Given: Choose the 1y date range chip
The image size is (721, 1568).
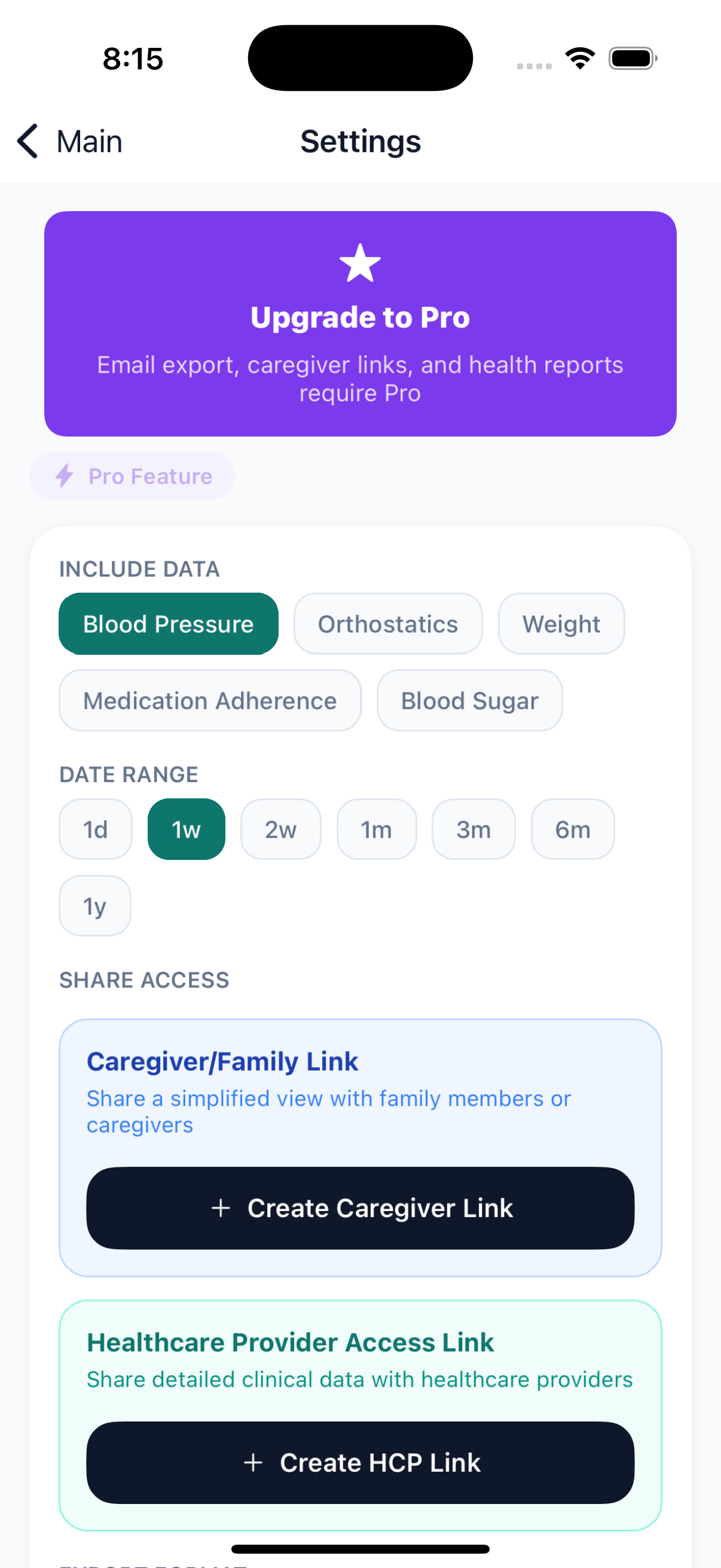Looking at the screenshot, I should (94, 906).
